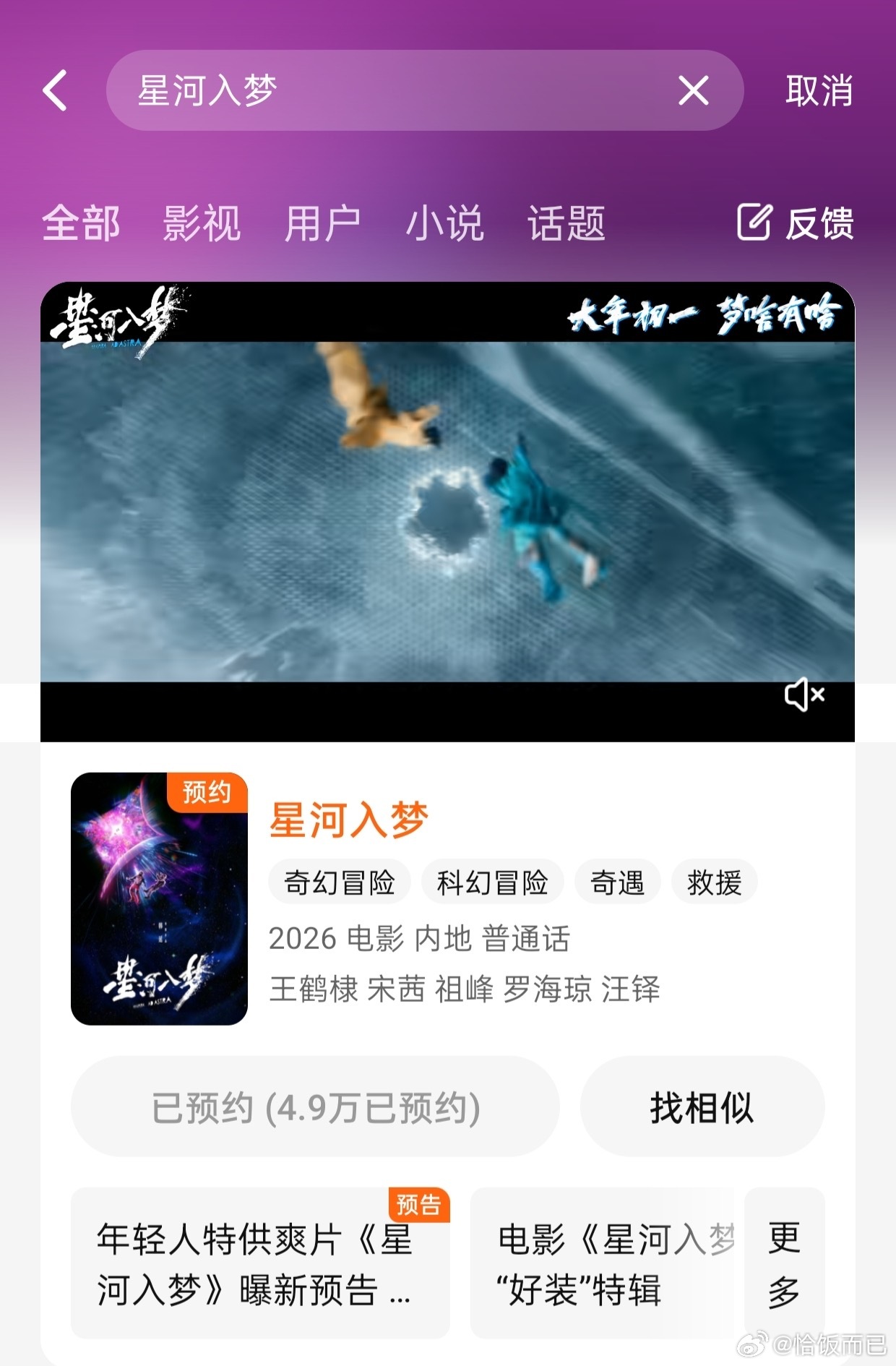Viewport: 896px width, 1366px height.
Task: Switch to the 话题 tab
Action: click(x=565, y=224)
